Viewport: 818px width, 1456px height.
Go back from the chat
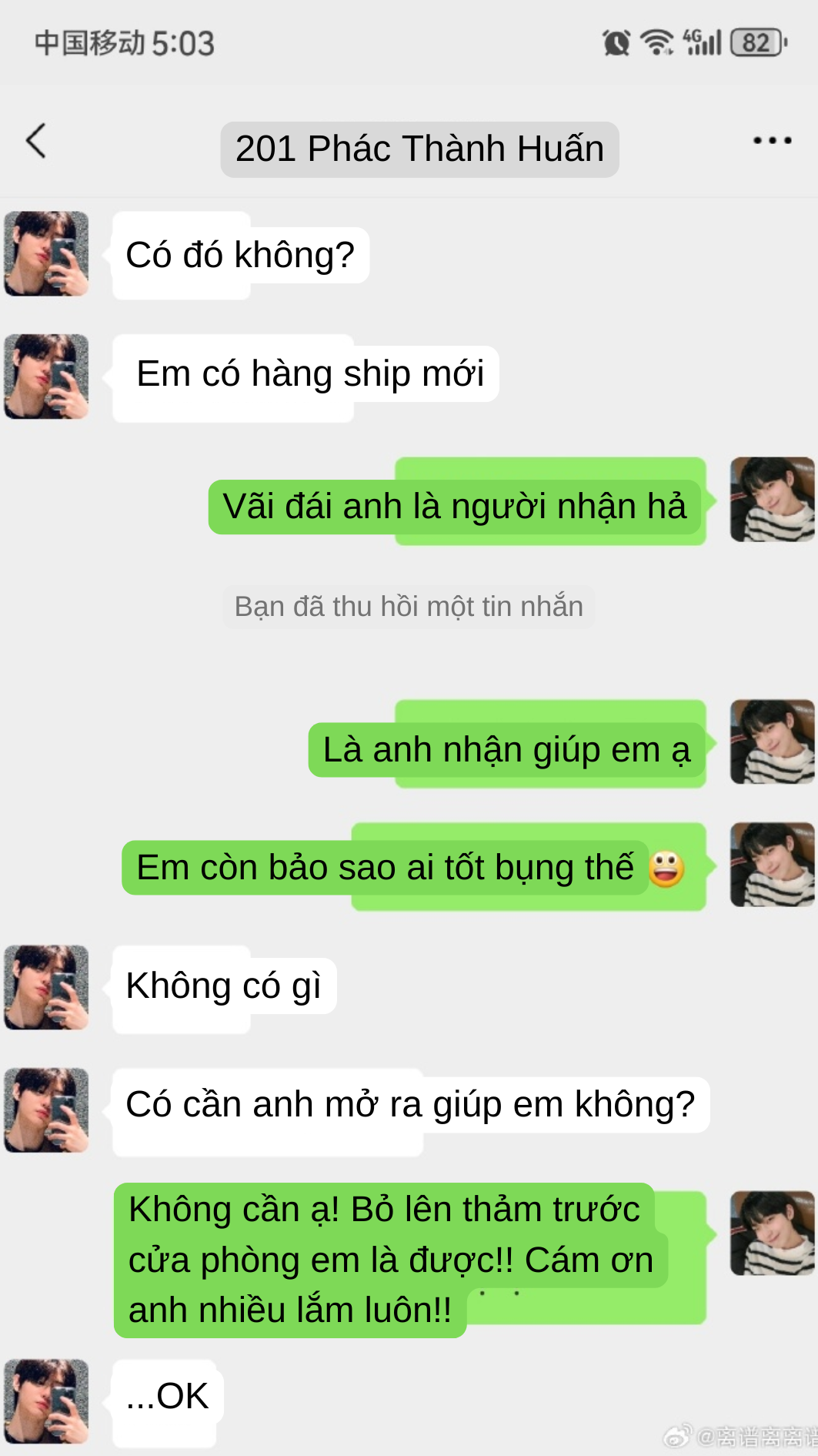coord(36,141)
